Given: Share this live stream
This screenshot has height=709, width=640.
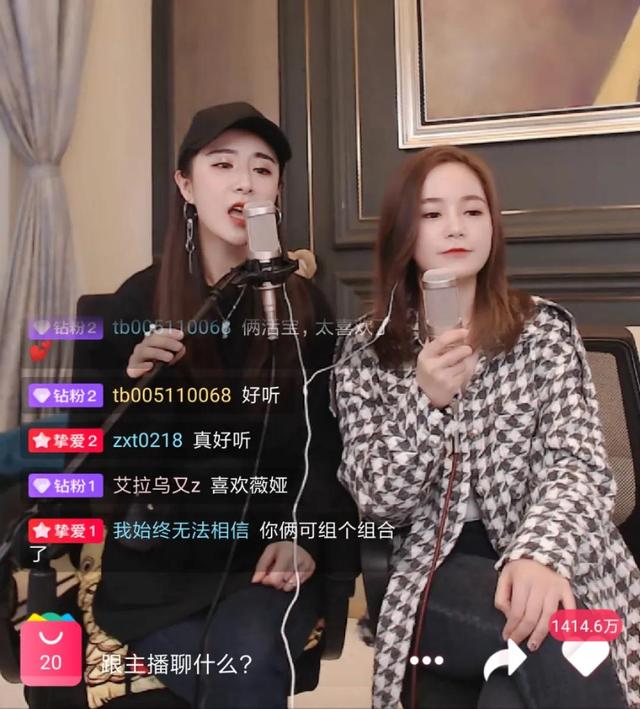Looking at the screenshot, I should click(x=505, y=659).
